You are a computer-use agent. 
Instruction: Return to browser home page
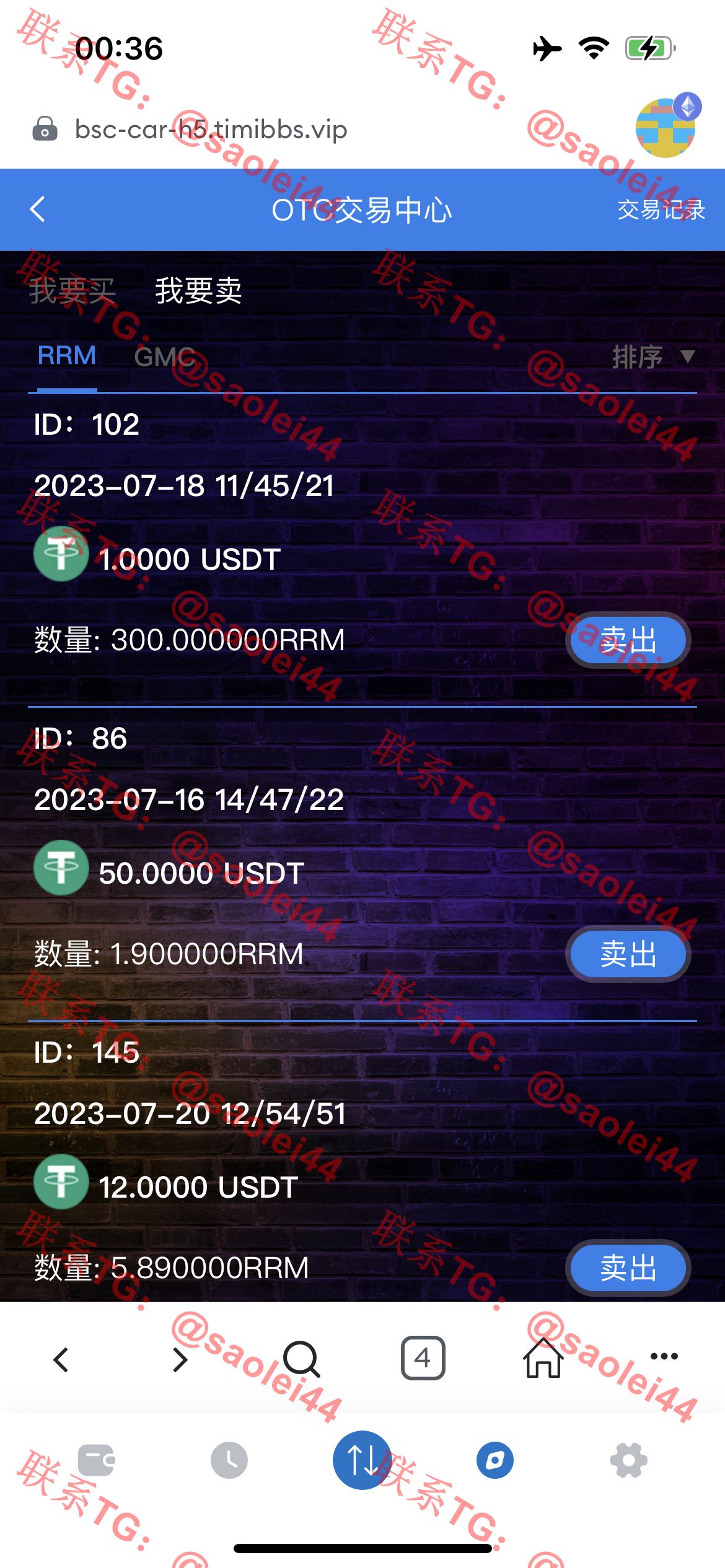(x=543, y=1357)
